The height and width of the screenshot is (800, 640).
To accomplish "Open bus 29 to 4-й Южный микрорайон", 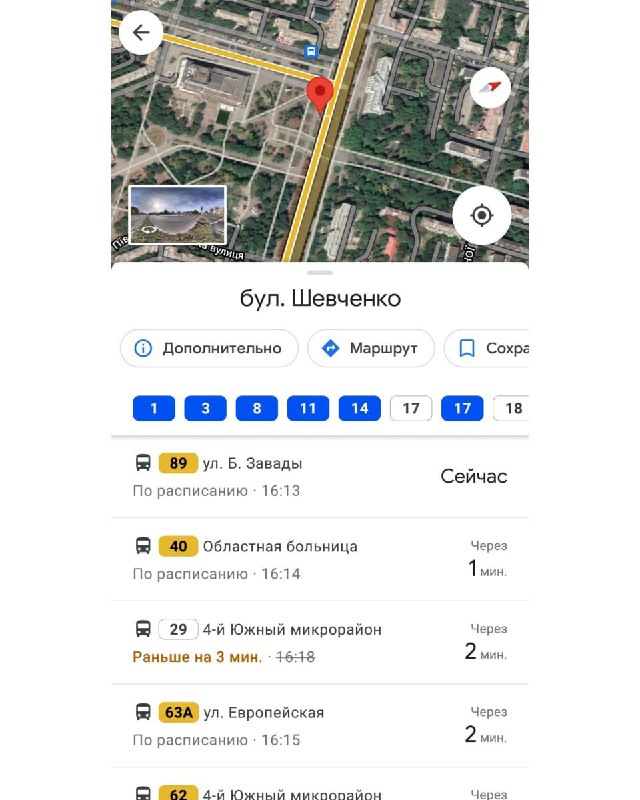I will tap(320, 642).
